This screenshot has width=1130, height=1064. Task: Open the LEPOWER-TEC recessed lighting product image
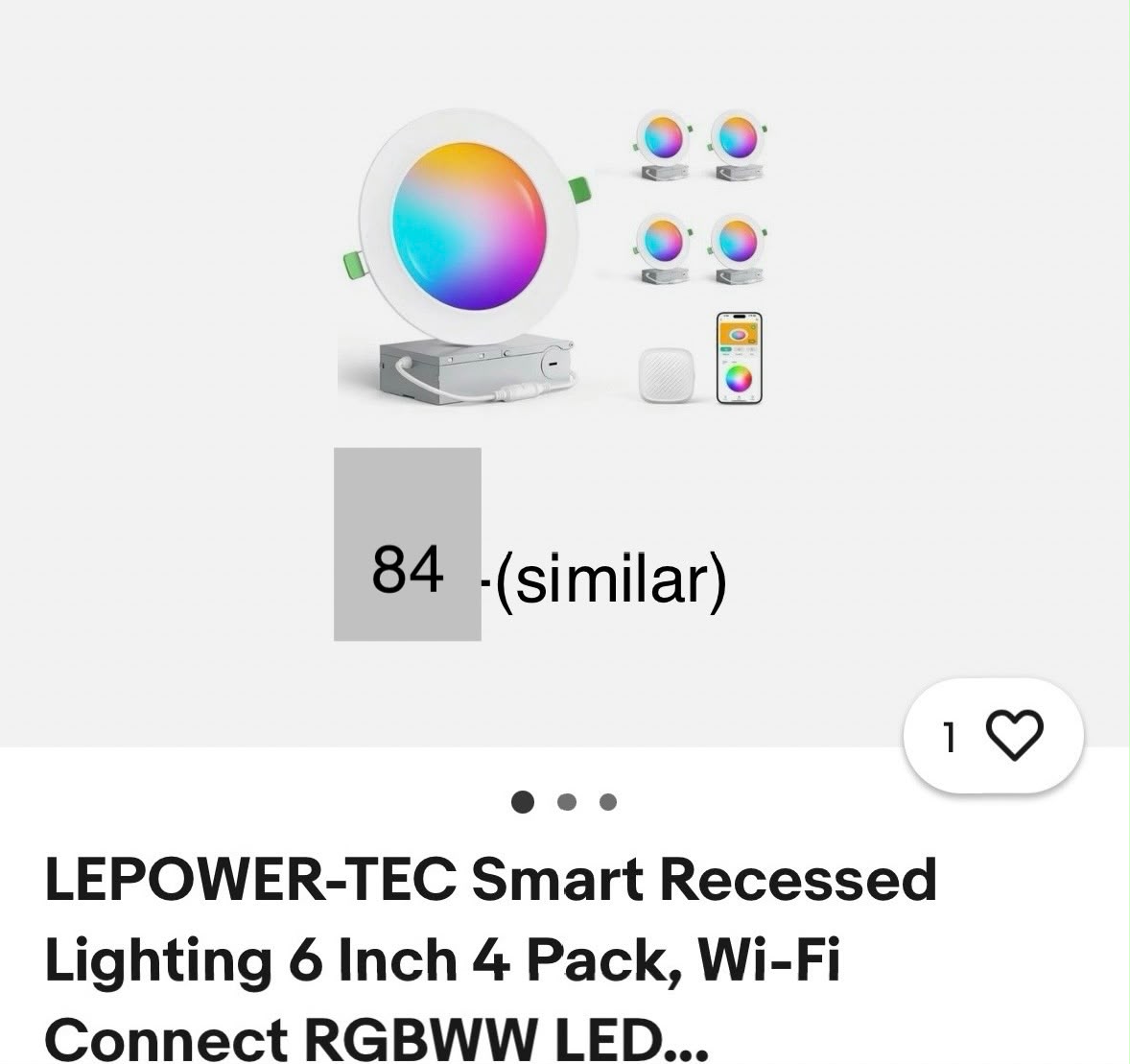[552, 256]
